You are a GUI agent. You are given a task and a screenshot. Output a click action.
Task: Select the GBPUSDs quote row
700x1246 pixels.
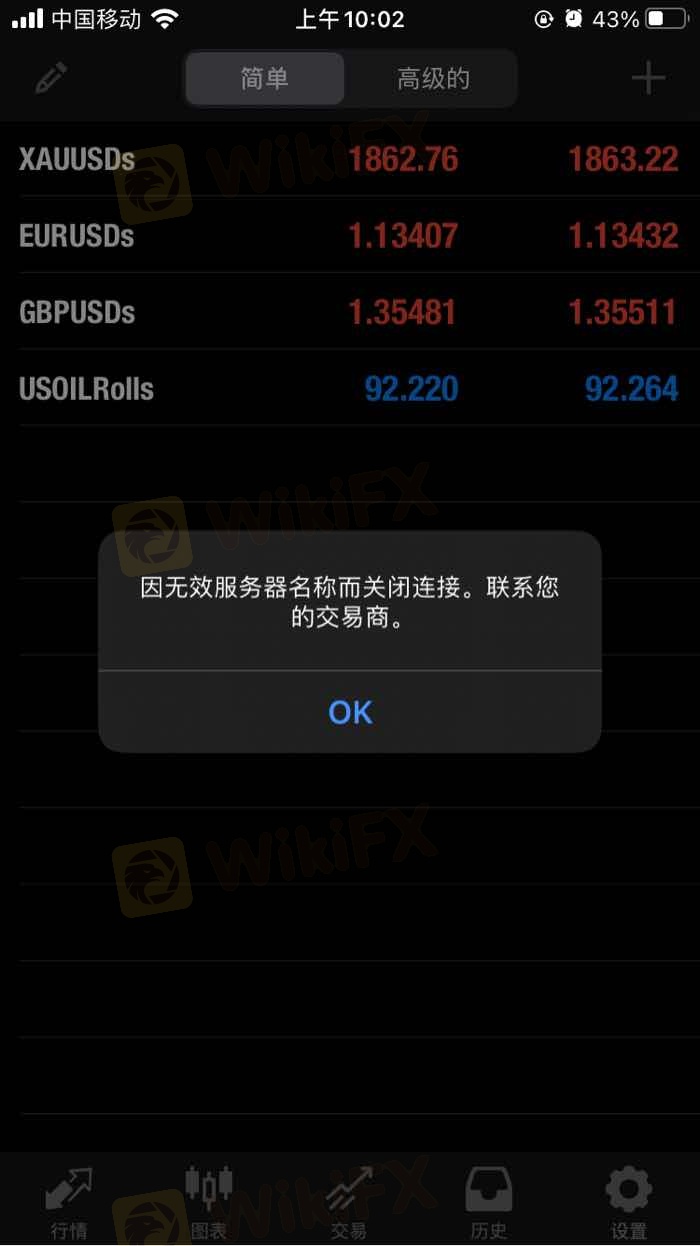(x=350, y=311)
